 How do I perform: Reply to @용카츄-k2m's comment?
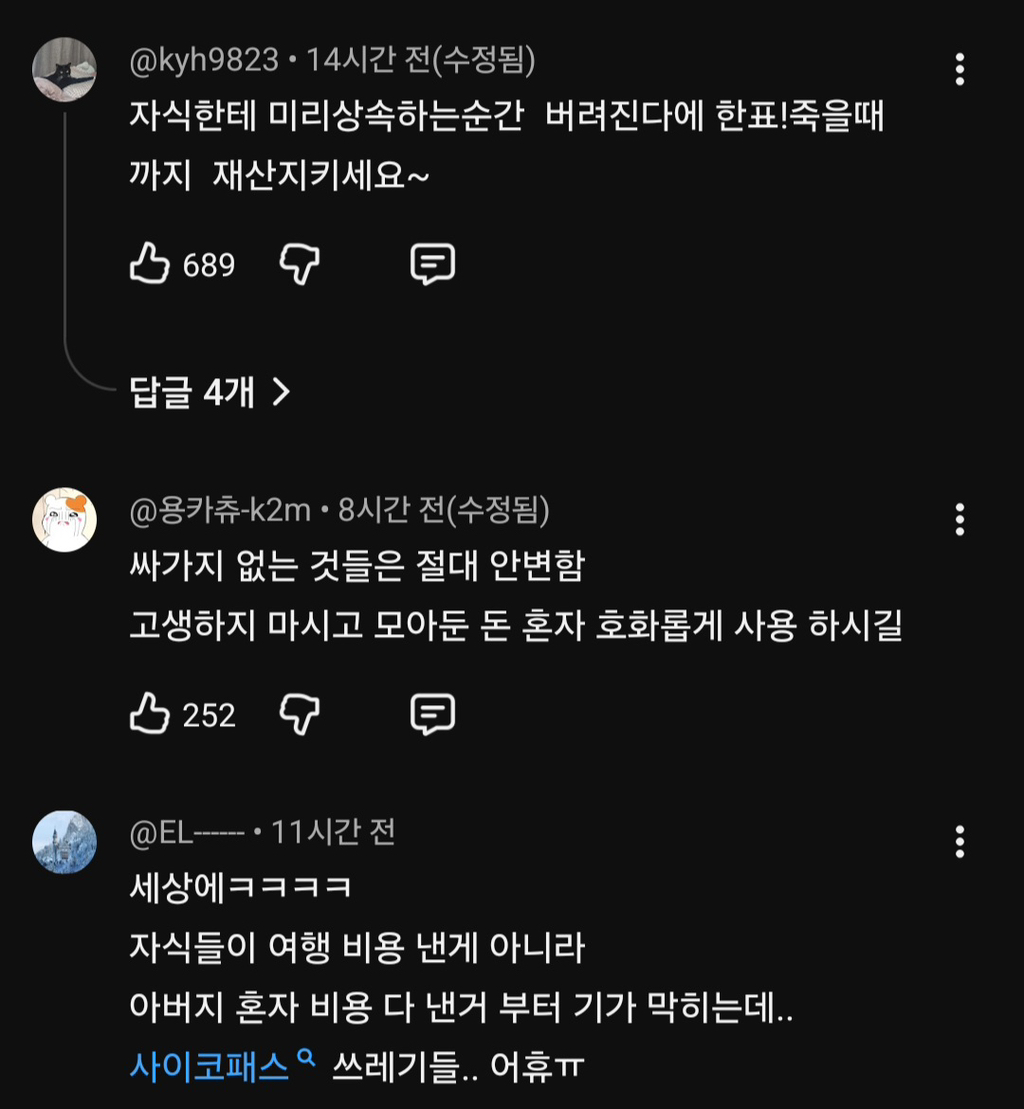click(433, 714)
